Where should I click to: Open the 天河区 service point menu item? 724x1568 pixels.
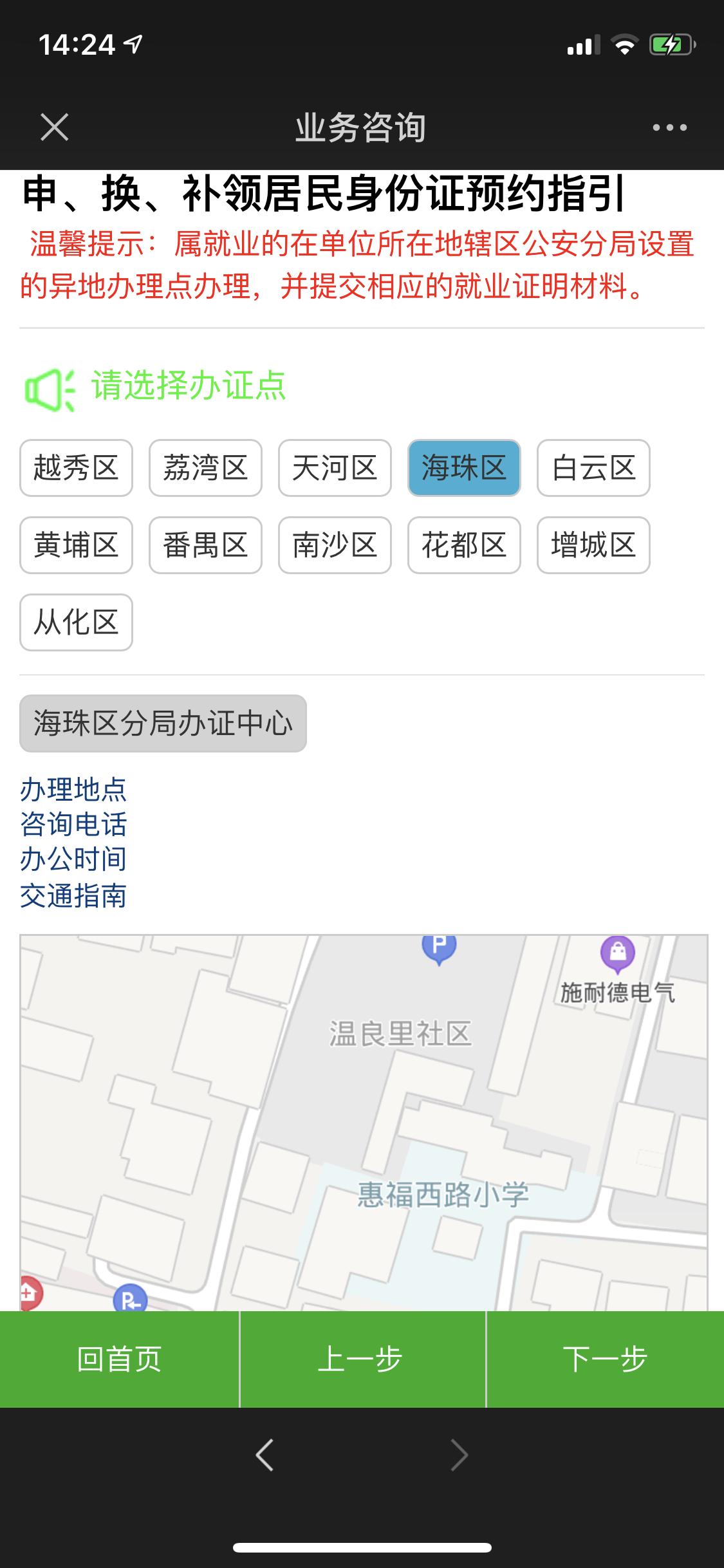[x=334, y=469]
